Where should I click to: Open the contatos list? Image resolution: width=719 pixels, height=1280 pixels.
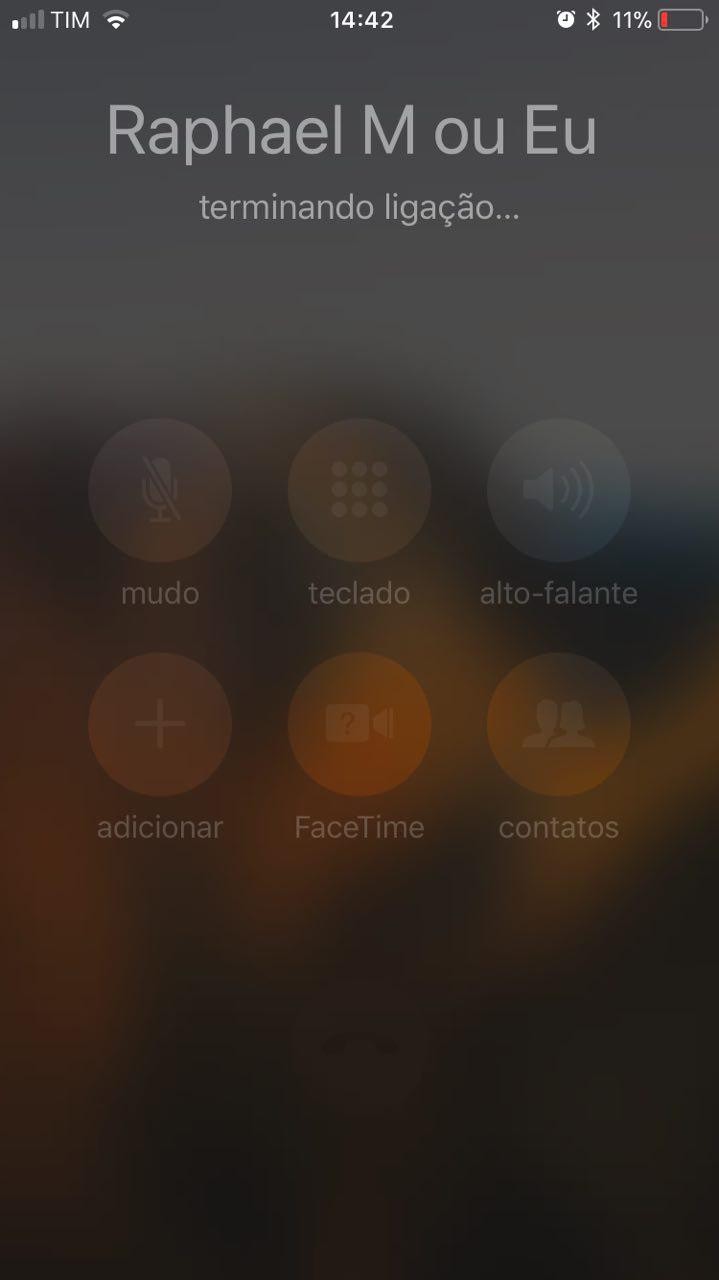558,724
